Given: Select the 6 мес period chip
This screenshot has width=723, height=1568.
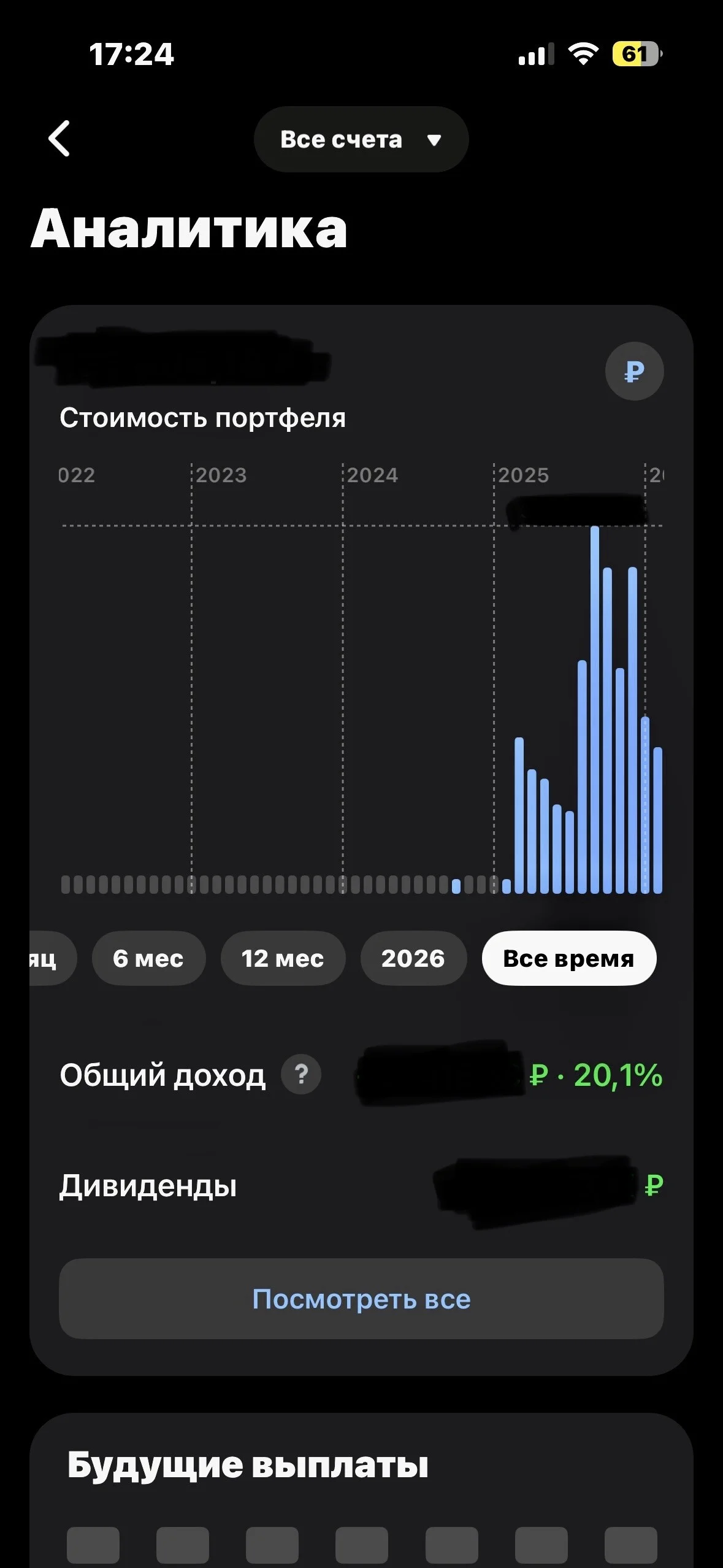Looking at the screenshot, I should (148, 958).
